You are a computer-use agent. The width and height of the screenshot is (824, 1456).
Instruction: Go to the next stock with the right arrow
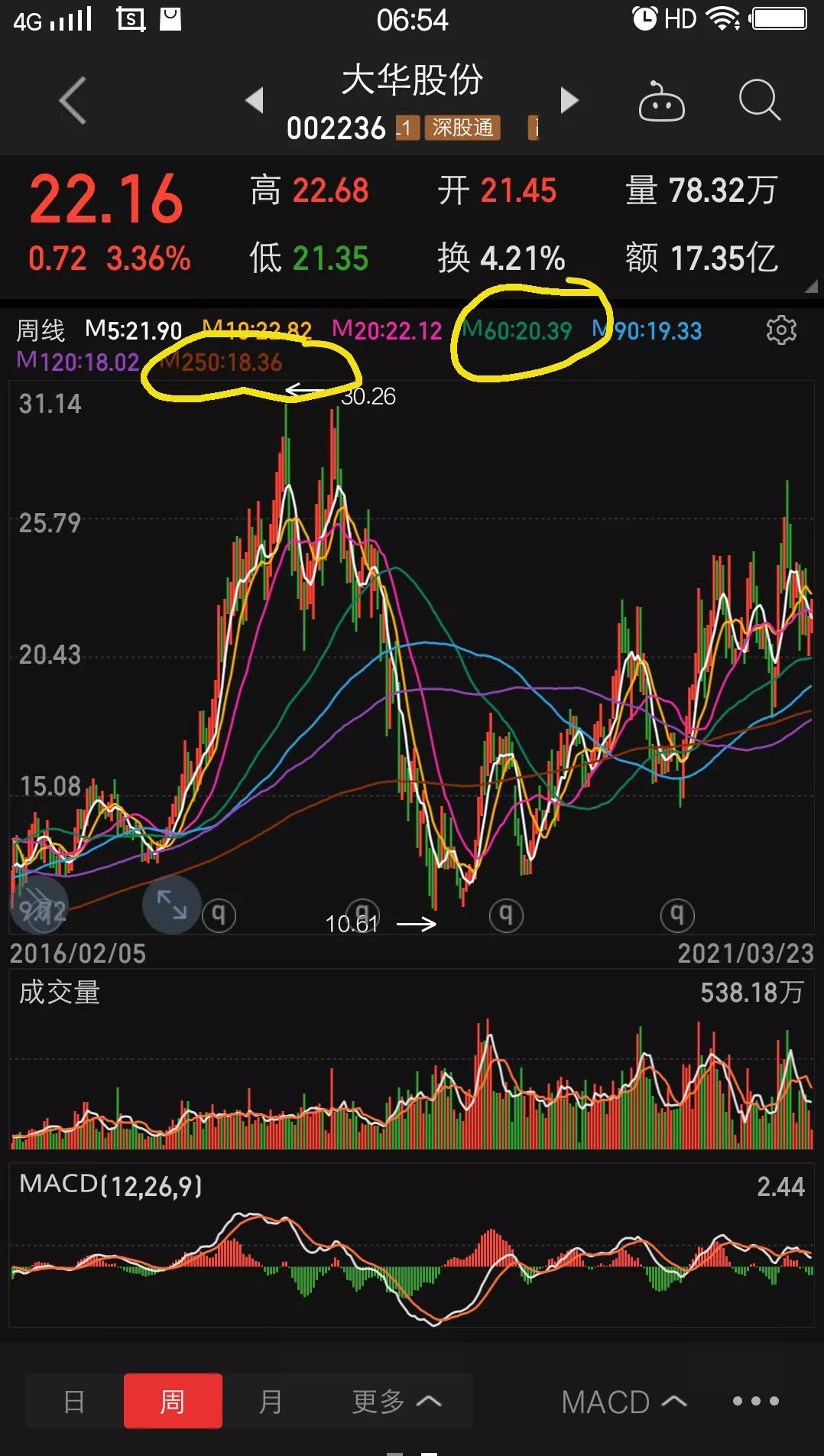pyautogui.click(x=569, y=100)
